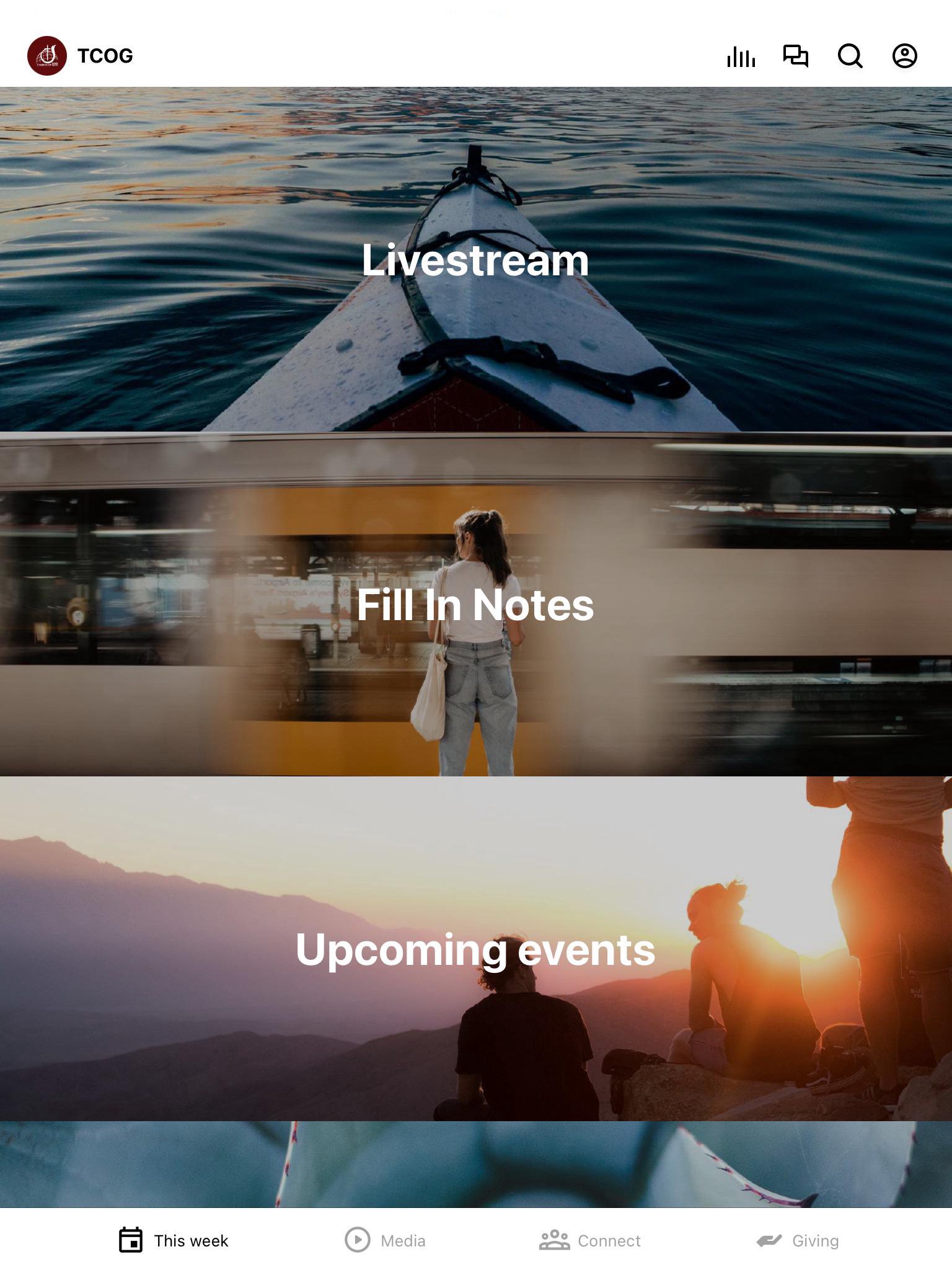View the Upcoming events tile
952x1270 pixels.
pyautogui.click(x=476, y=949)
